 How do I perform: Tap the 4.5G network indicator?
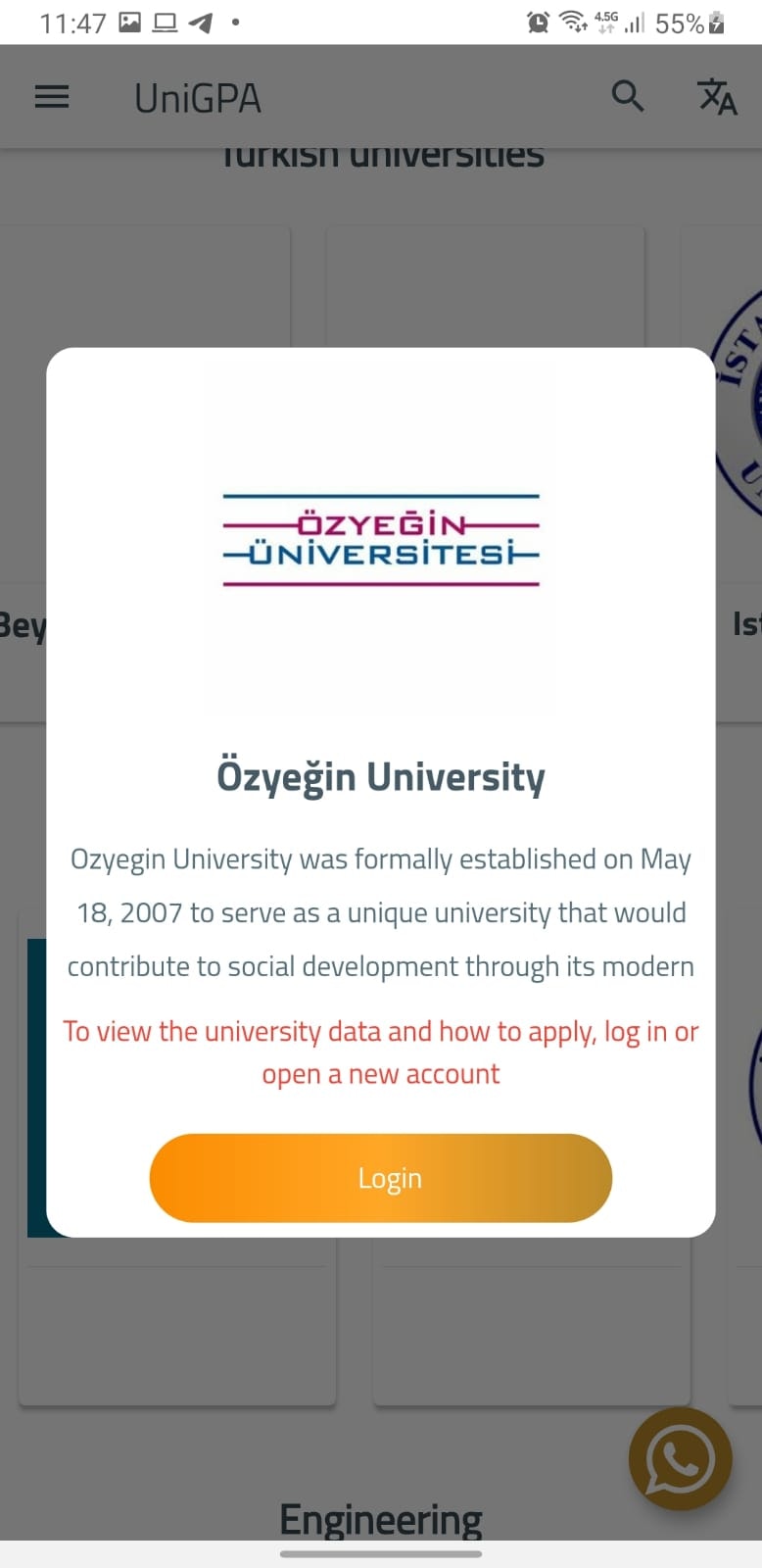tap(606, 20)
